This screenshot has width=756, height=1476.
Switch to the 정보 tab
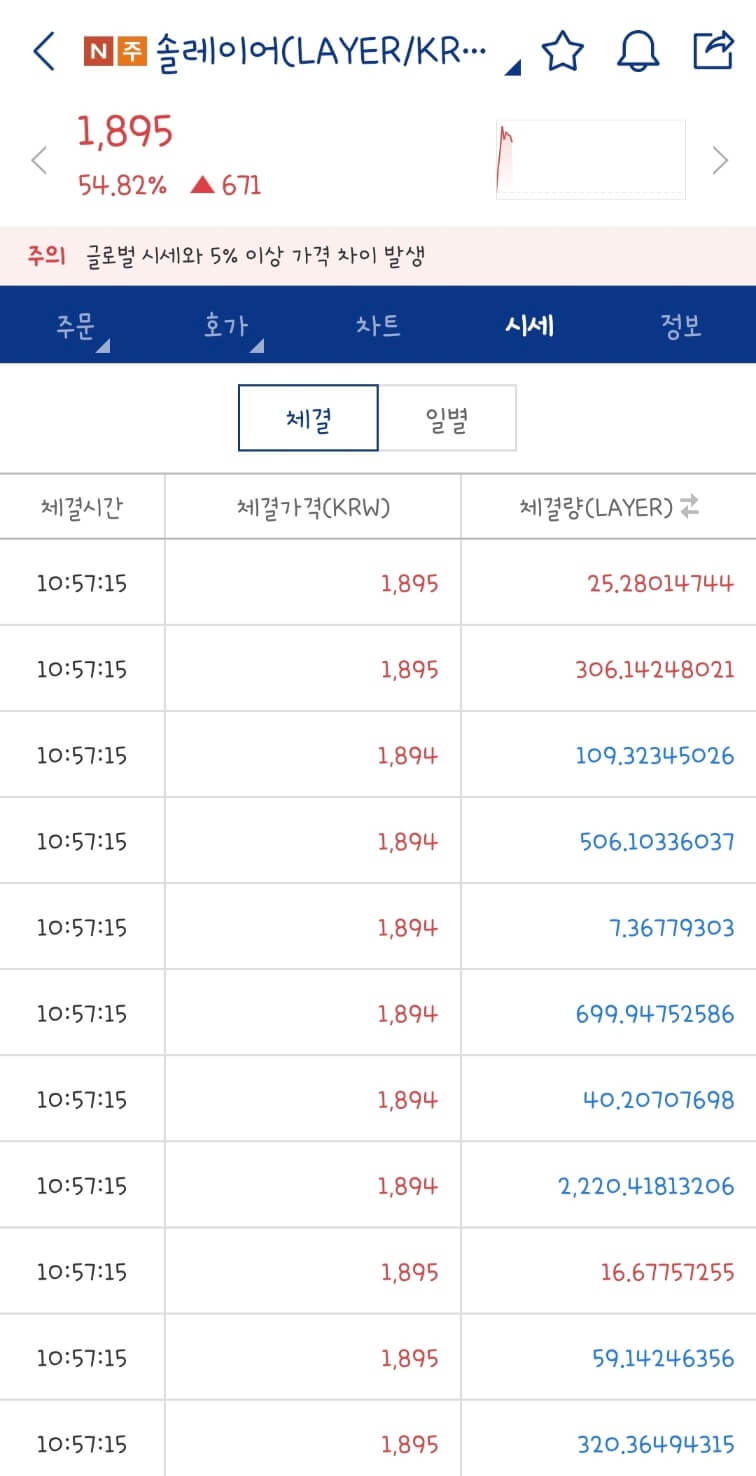(681, 325)
